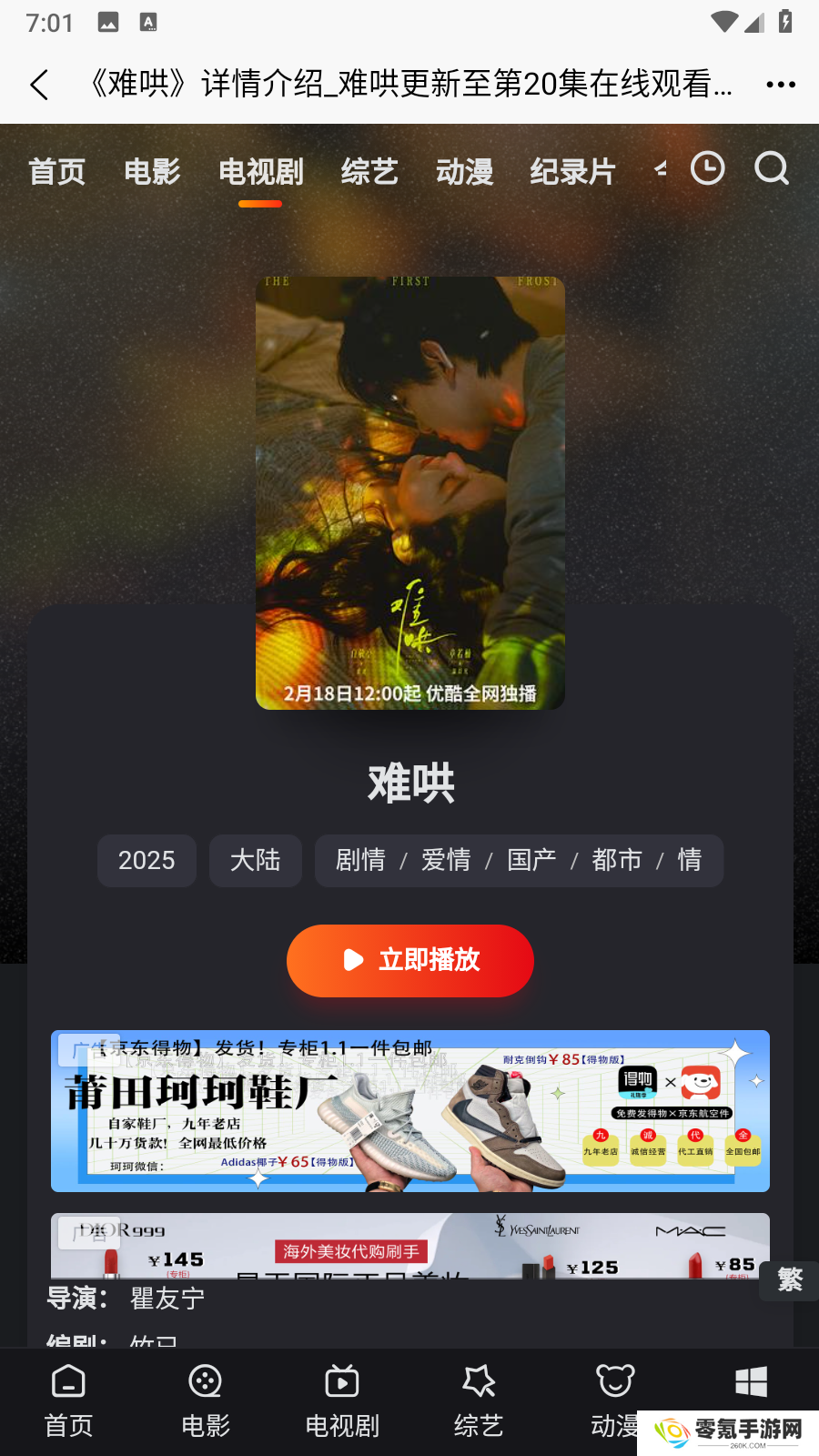Viewport: 819px width, 1456px height.
Task: Open the 难哄 poster image
Action: pyautogui.click(x=410, y=492)
